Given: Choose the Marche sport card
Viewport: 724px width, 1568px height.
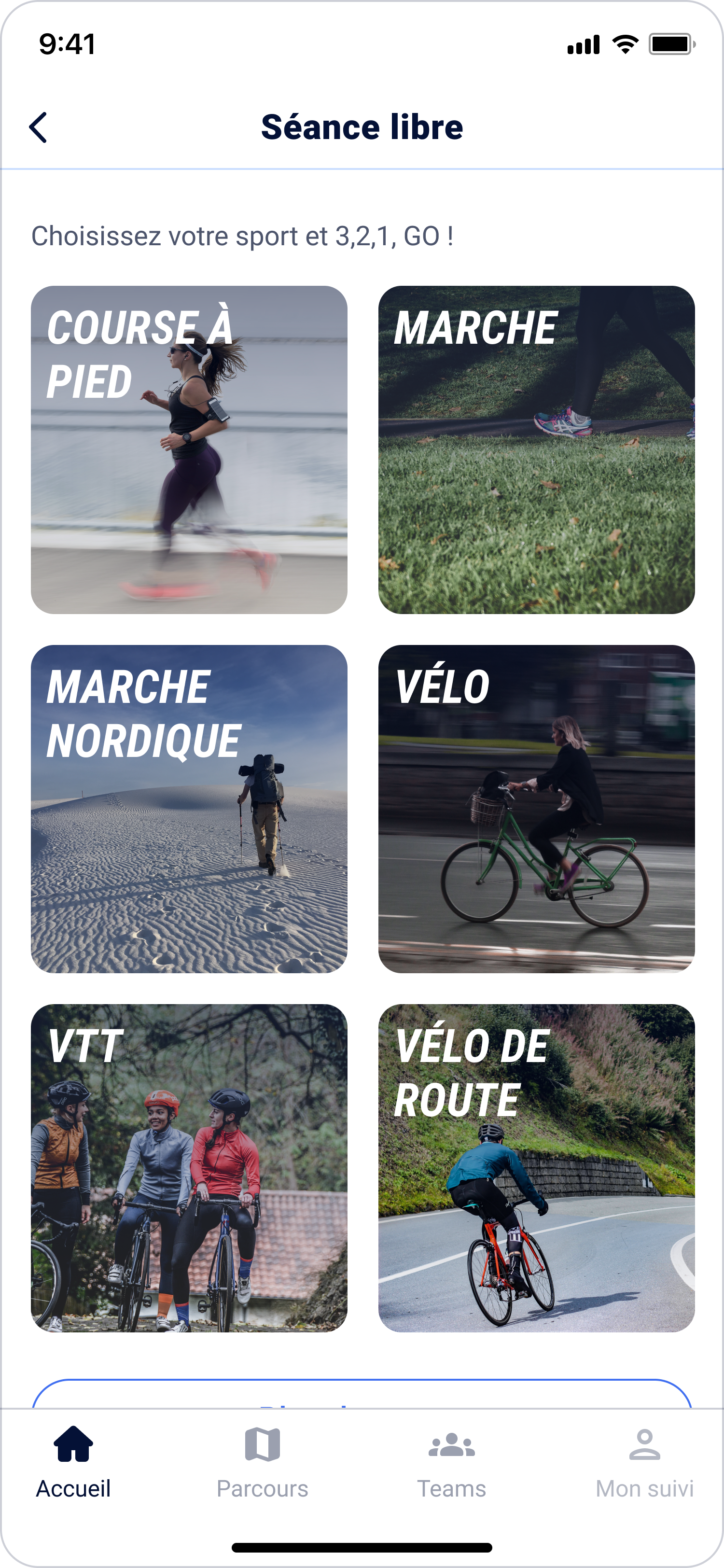Looking at the screenshot, I should [536, 450].
